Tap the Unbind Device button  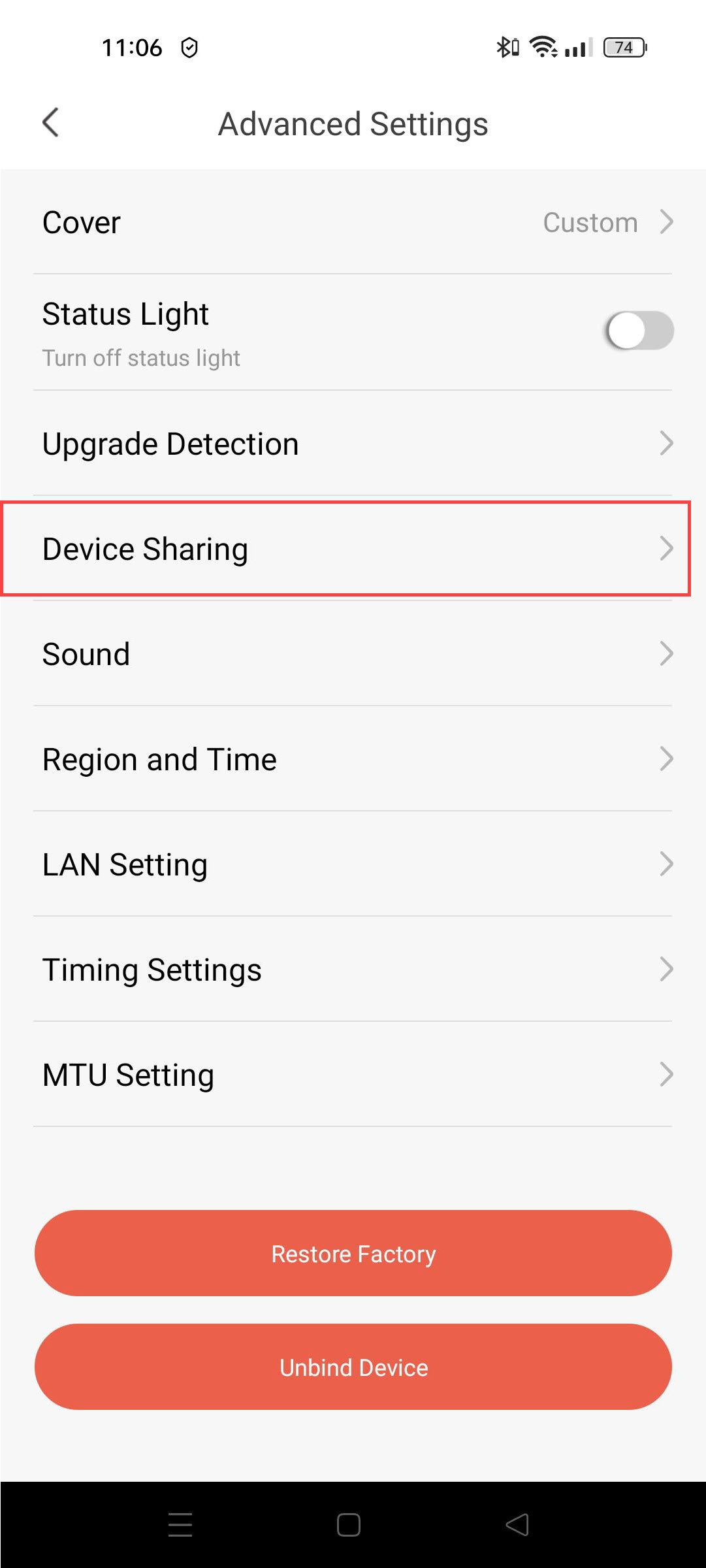tap(353, 1367)
